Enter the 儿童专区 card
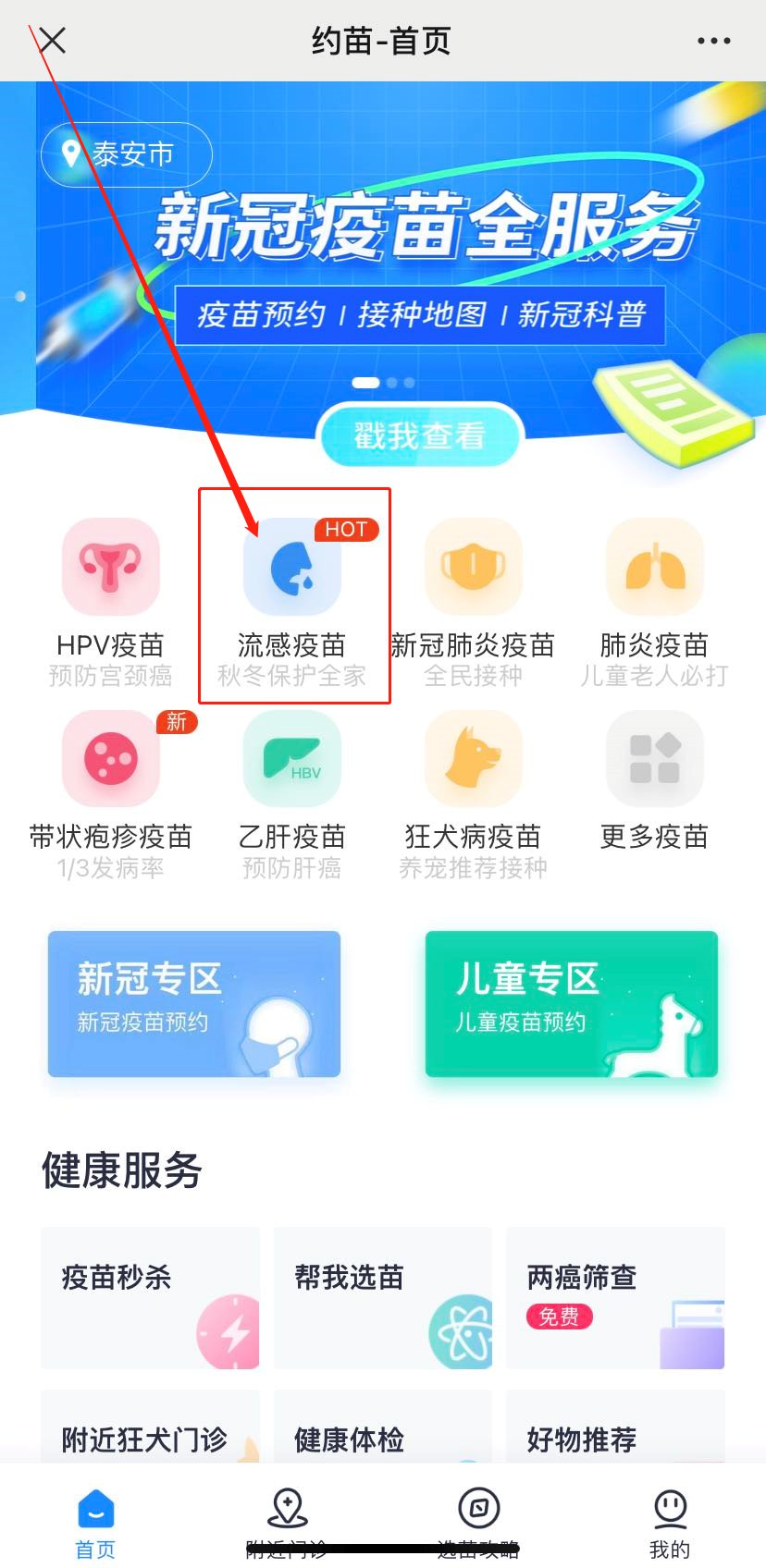766x1568 pixels. 571,1003
